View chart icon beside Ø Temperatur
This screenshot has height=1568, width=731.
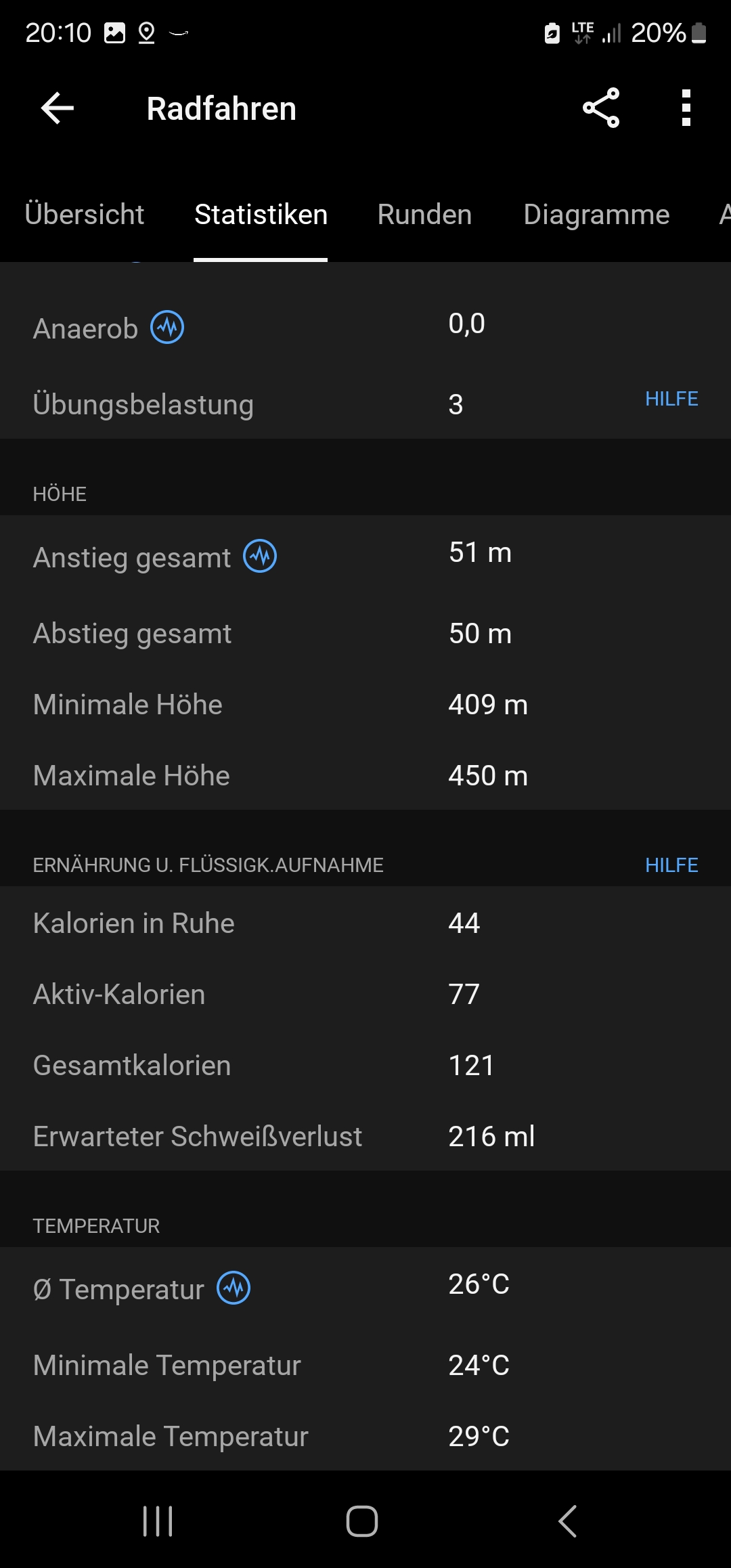(x=234, y=1288)
